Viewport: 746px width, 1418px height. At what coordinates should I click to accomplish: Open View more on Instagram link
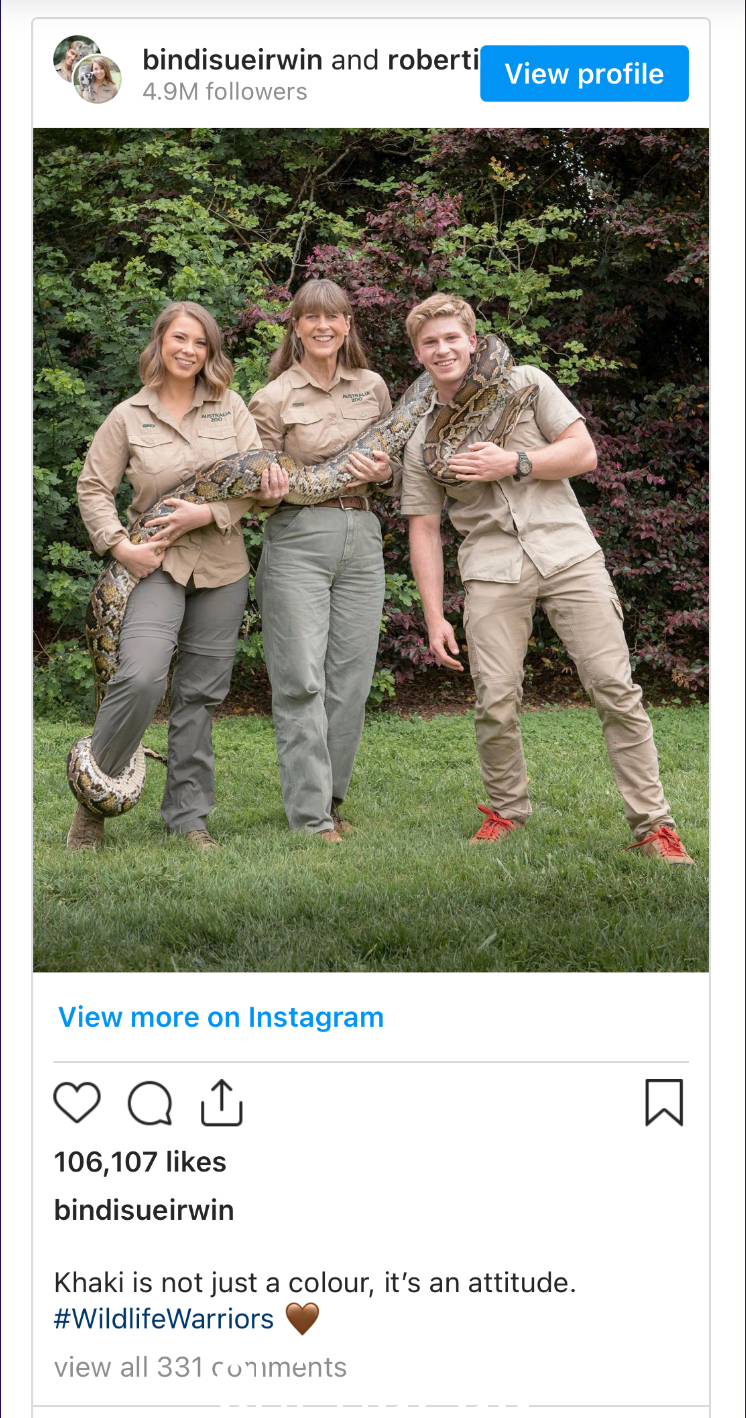pyautogui.click(x=221, y=1017)
